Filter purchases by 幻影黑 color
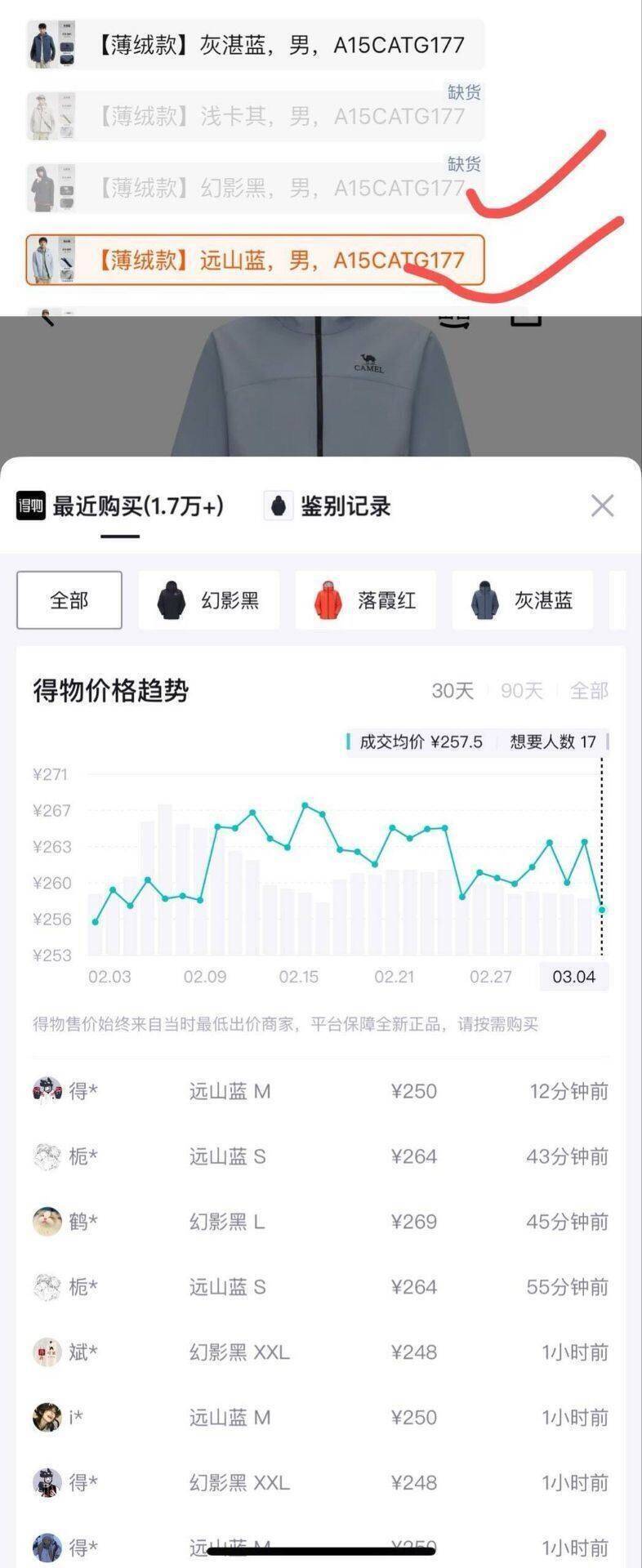Image resolution: width=642 pixels, height=1568 pixels. tap(209, 601)
